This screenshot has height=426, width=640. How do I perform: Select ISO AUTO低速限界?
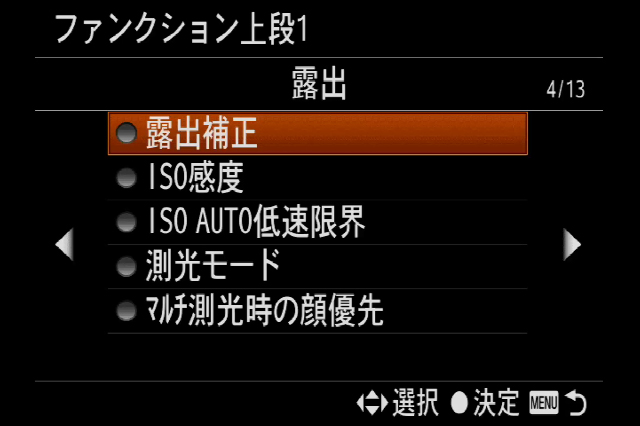click(316, 222)
